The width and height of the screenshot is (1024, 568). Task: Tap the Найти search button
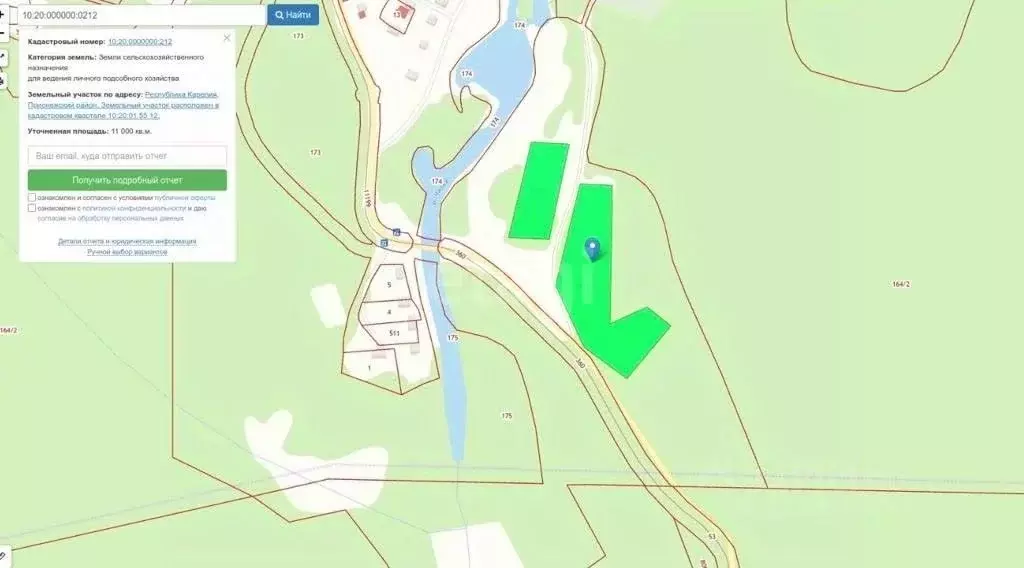point(292,15)
